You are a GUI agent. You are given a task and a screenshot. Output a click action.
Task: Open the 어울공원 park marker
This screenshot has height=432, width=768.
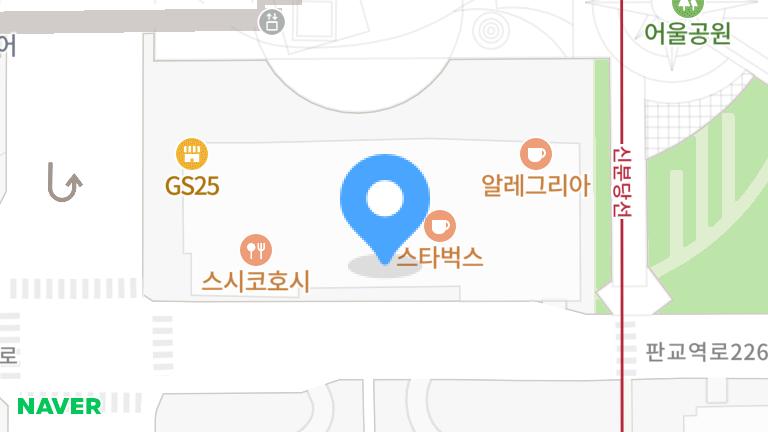[x=688, y=6]
